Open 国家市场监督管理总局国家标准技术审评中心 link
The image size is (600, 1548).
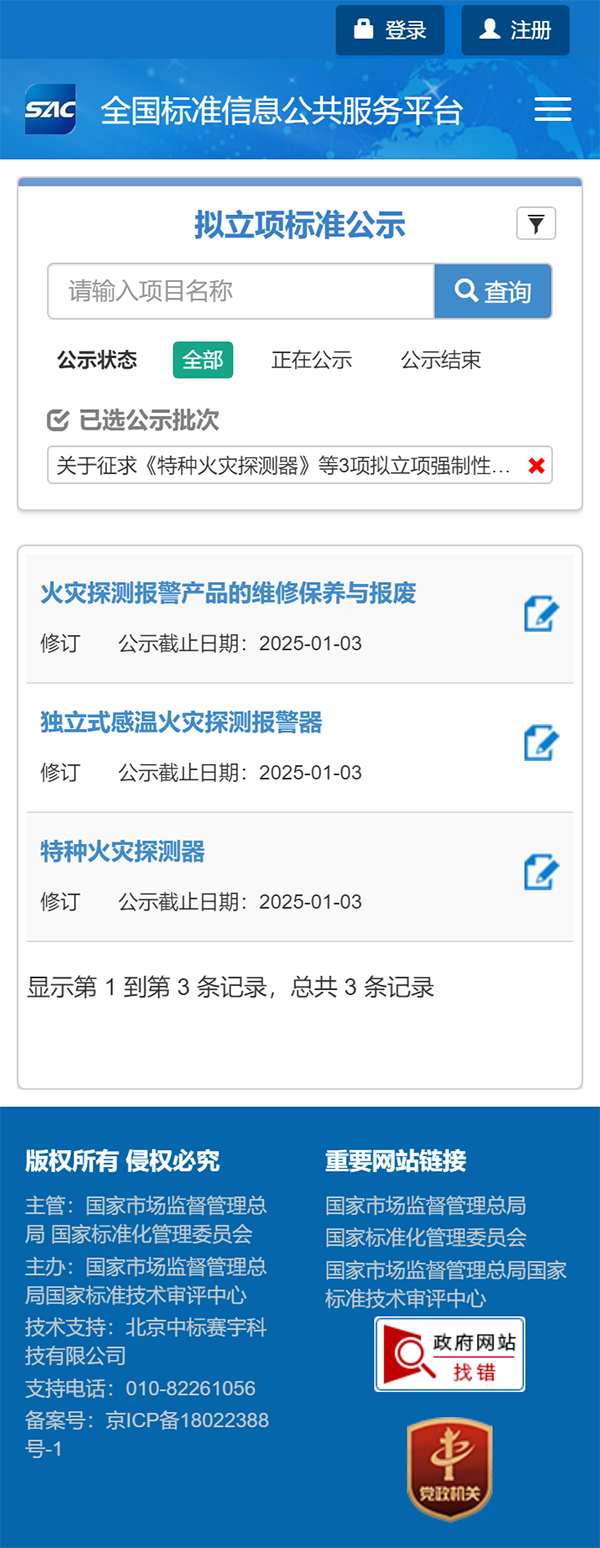tap(445, 1284)
